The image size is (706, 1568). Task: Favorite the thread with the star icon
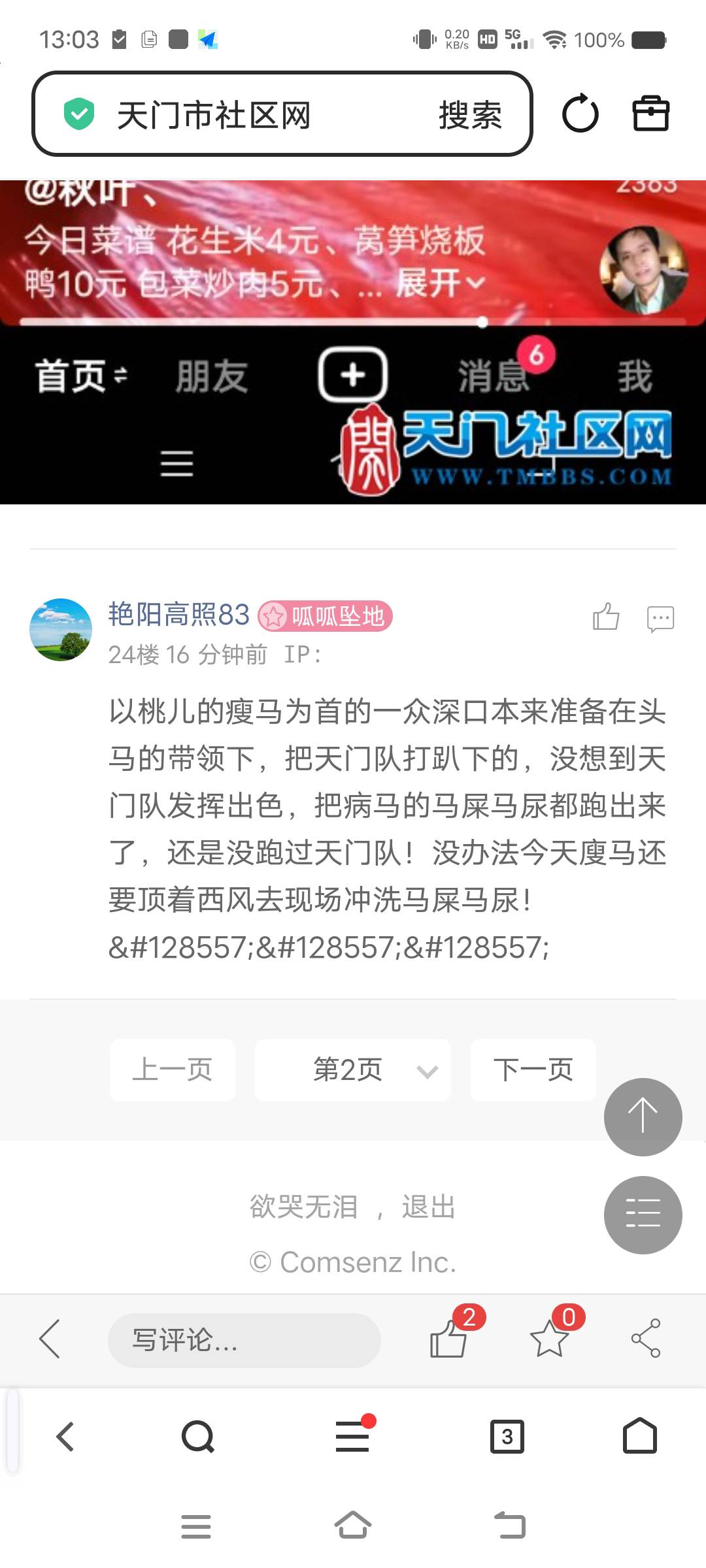549,1338
